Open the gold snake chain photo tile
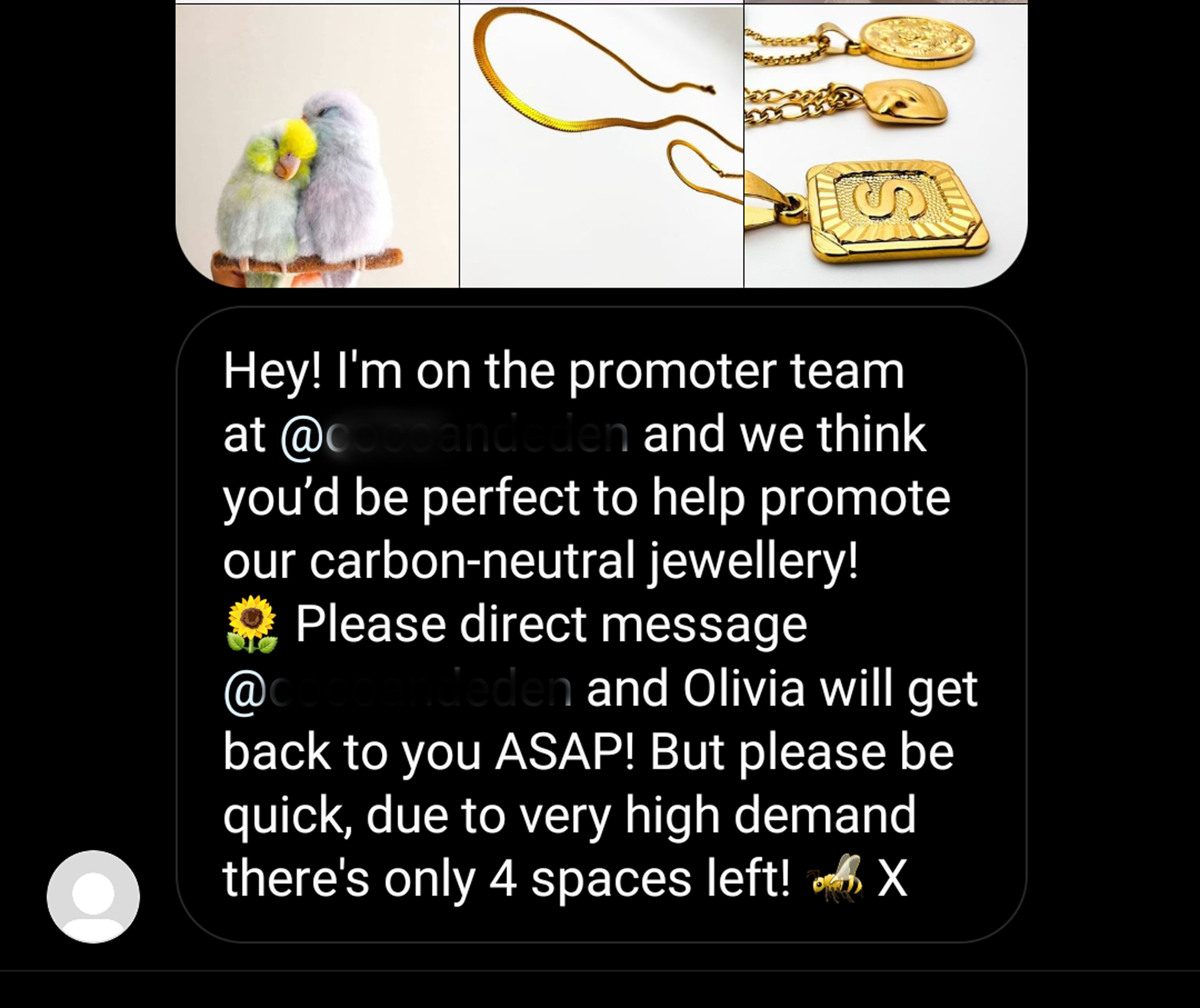Screen dimensions: 1200x1008 601,146
